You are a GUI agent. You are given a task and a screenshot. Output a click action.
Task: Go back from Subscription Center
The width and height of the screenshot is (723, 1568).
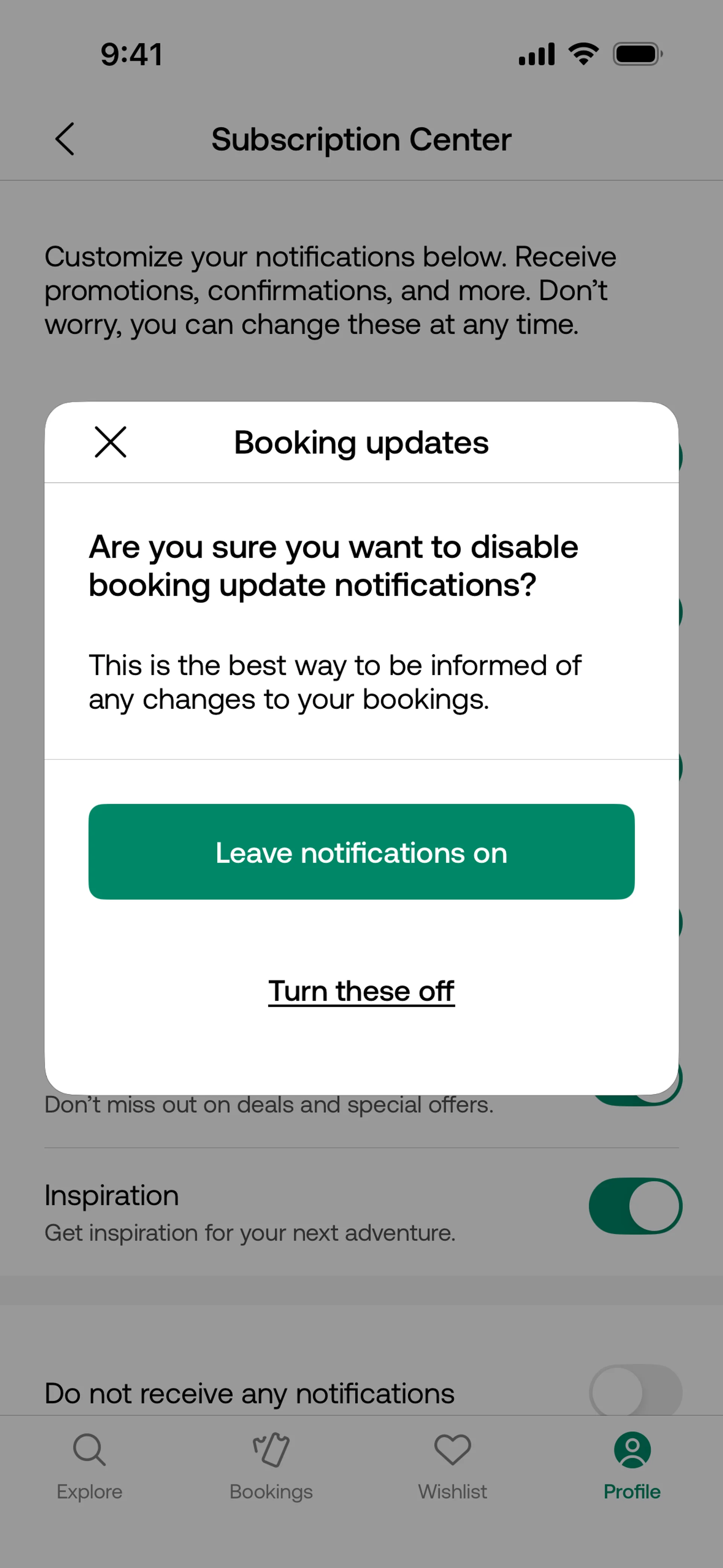[x=65, y=139]
